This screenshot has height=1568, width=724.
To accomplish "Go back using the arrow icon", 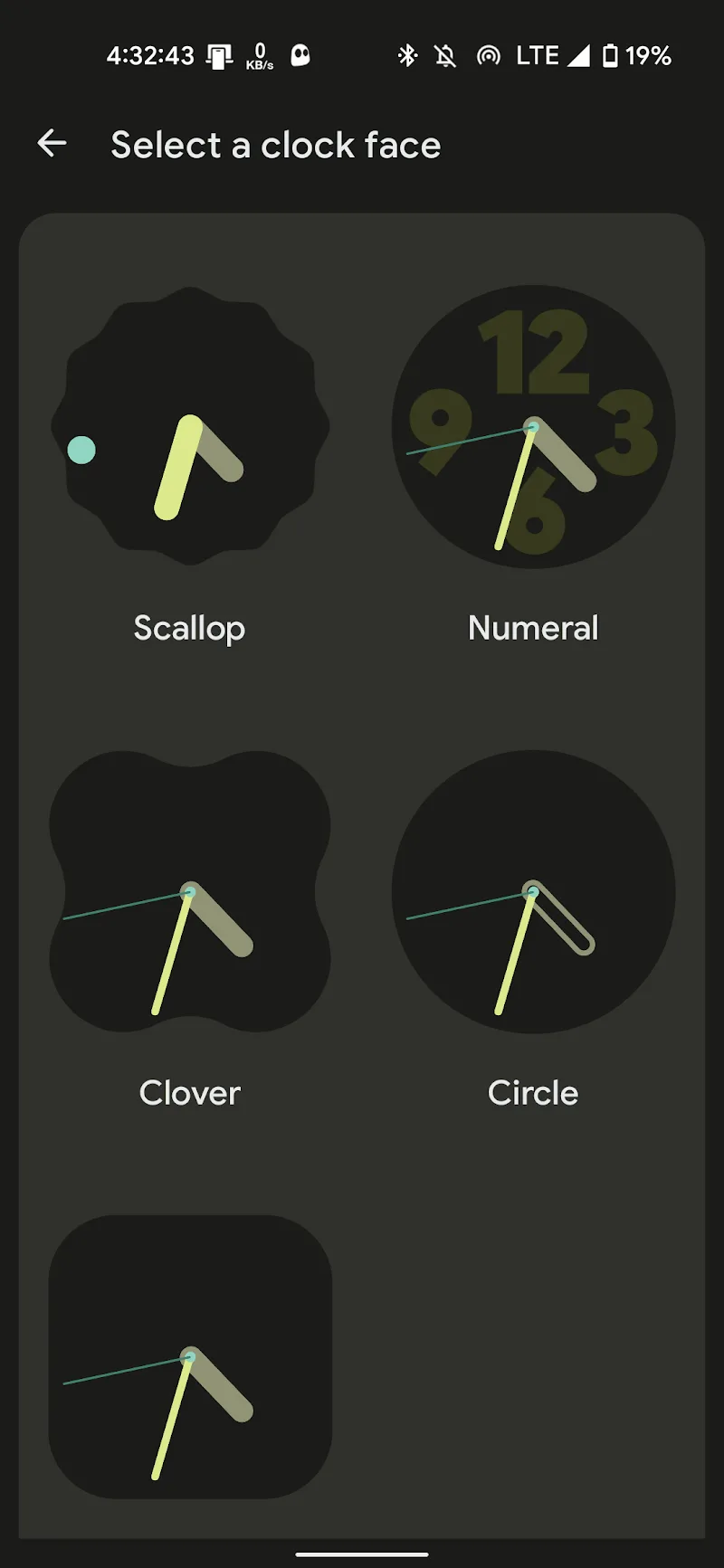I will [x=52, y=144].
